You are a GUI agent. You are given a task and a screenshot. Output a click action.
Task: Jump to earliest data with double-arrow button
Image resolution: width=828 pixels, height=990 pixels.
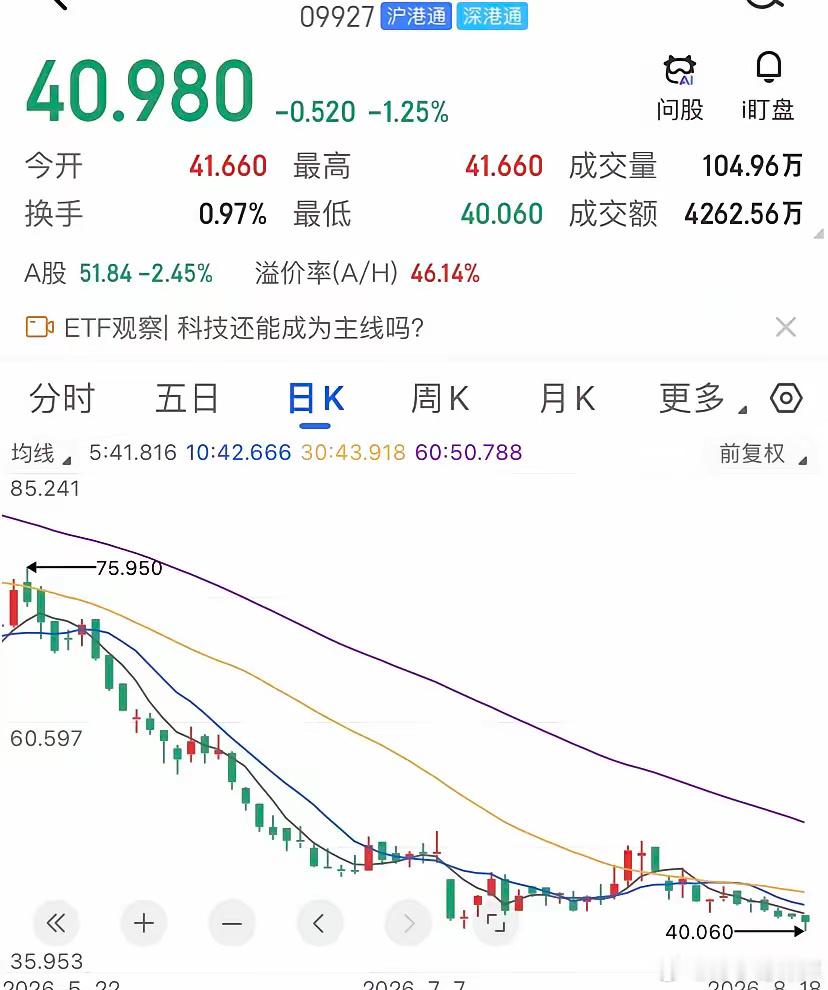pyautogui.click(x=56, y=924)
